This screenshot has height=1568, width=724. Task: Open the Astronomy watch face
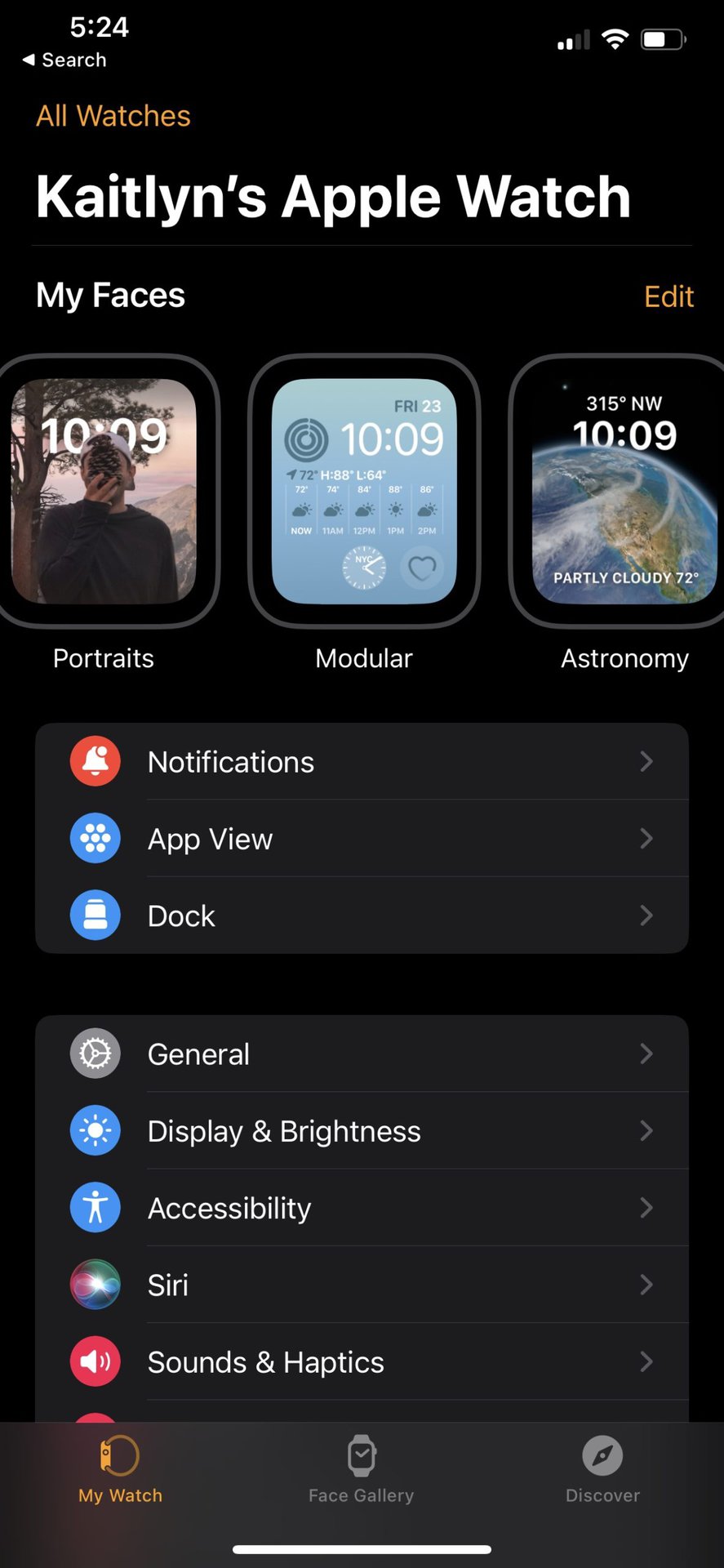pos(623,491)
